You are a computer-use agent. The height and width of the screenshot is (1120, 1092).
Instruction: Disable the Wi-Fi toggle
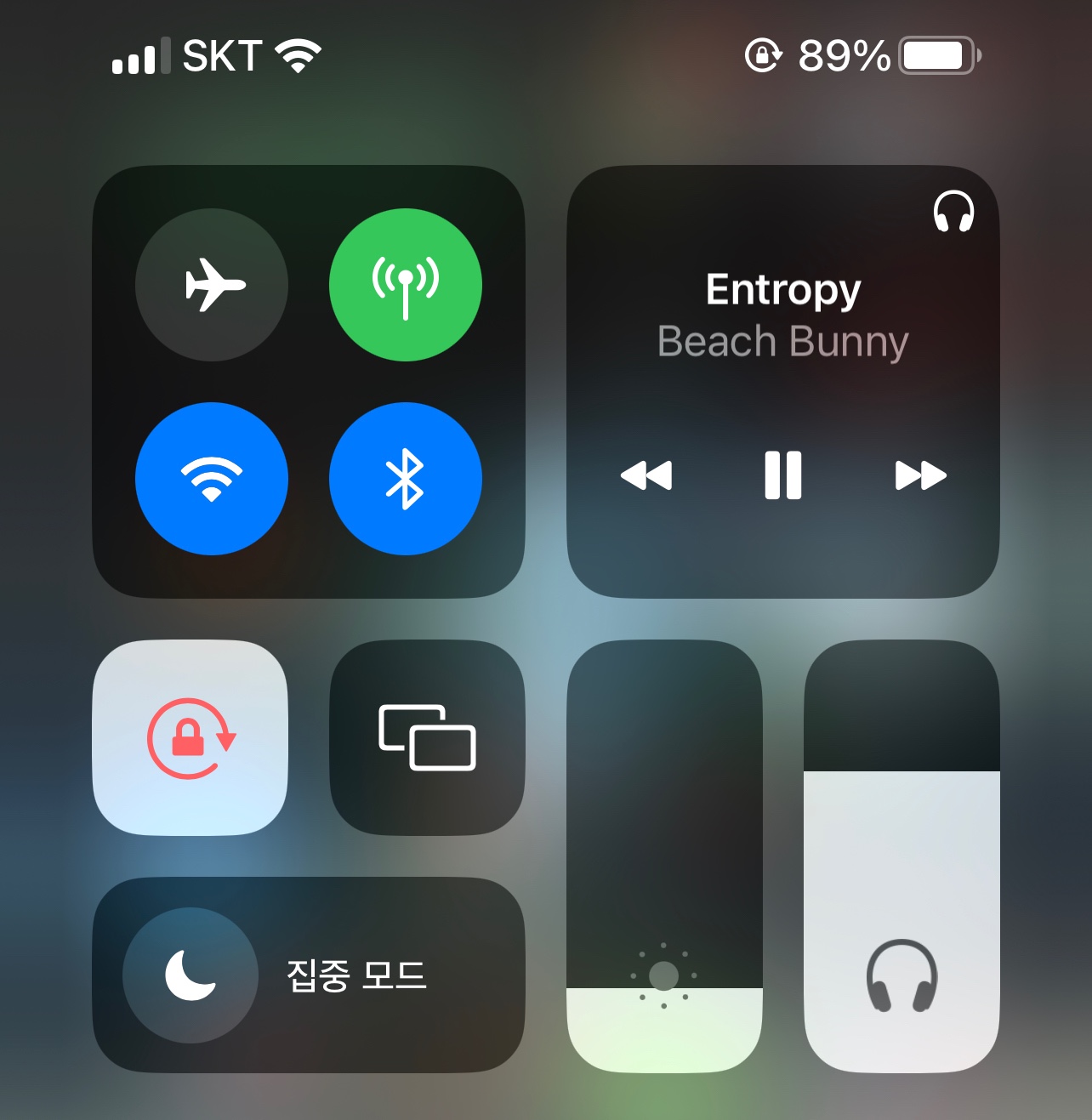pyautogui.click(x=212, y=479)
